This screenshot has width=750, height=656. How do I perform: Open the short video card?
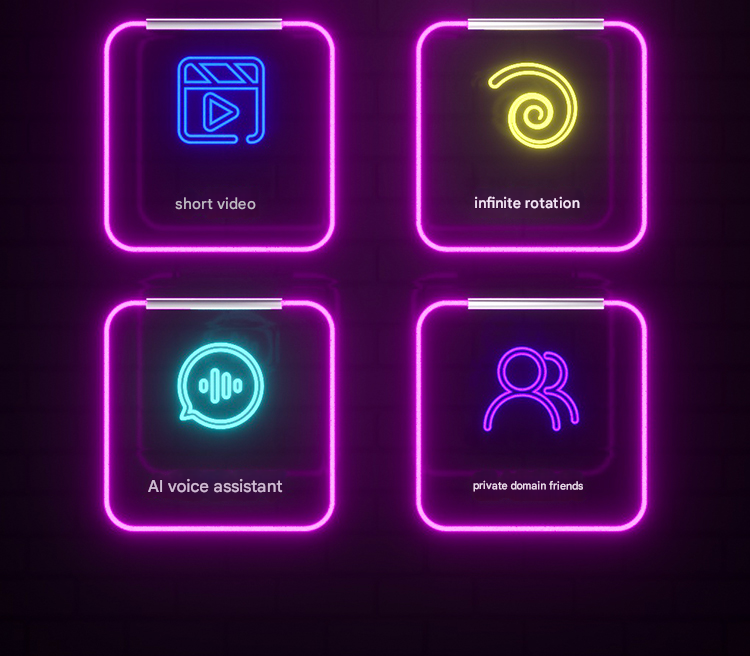tap(219, 135)
